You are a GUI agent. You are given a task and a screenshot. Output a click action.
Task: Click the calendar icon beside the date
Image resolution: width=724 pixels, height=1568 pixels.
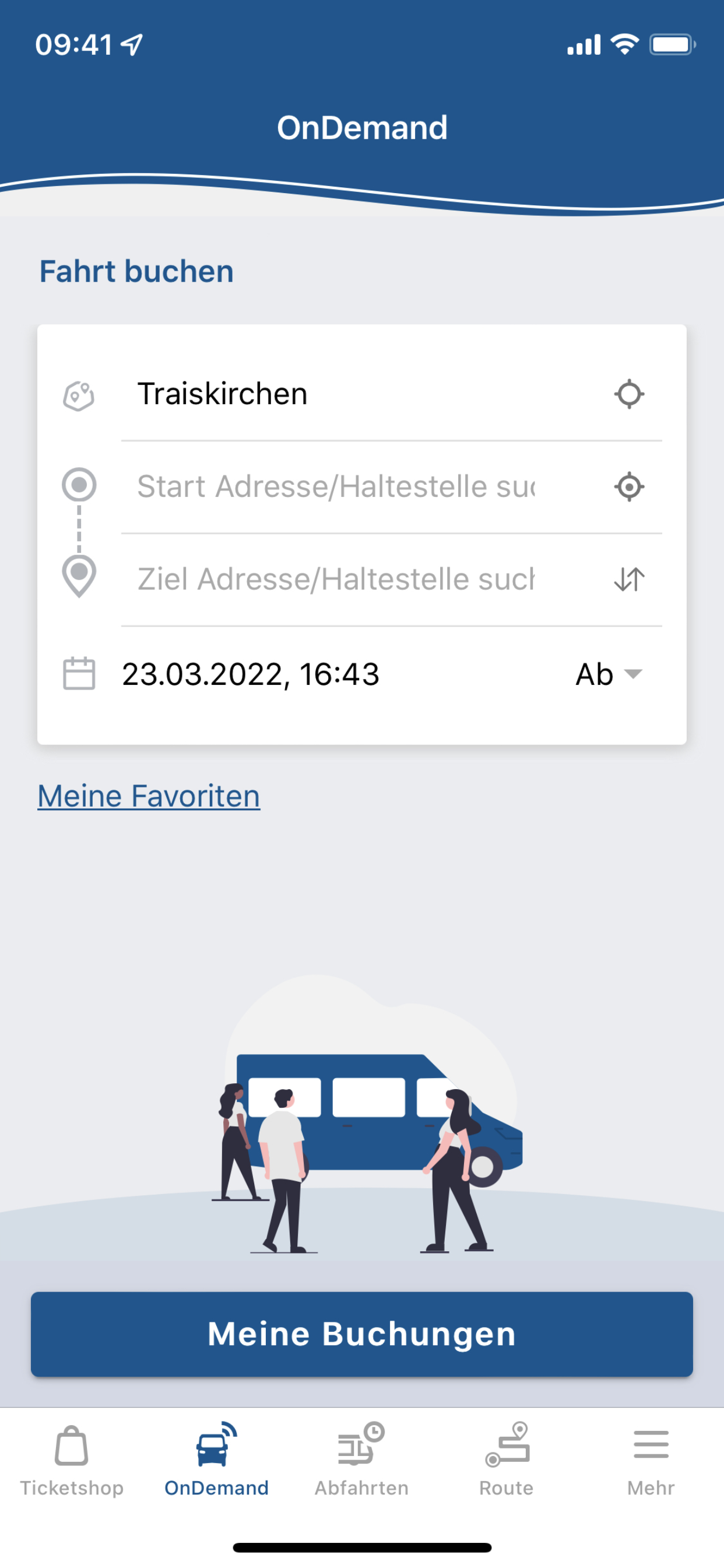click(79, 674)
